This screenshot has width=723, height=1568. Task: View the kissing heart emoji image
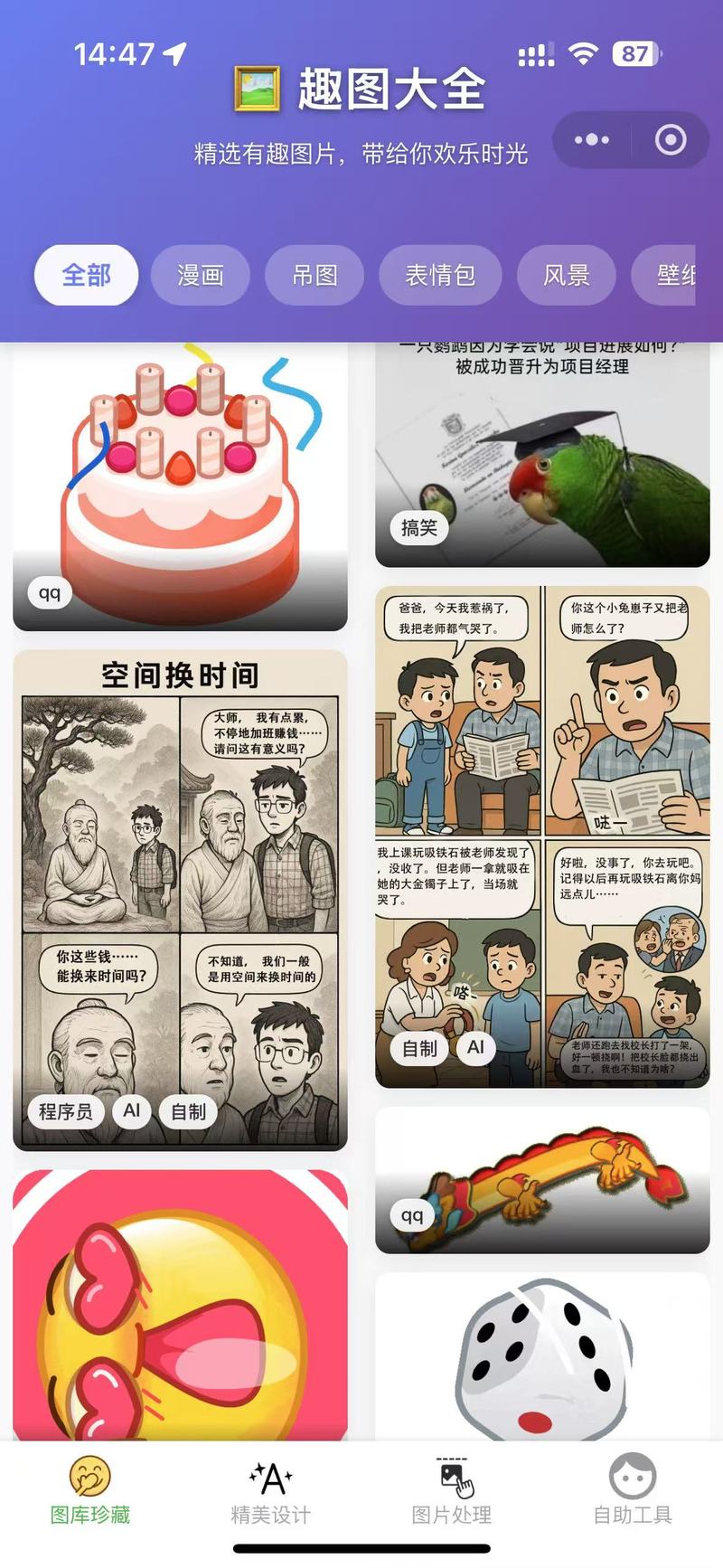coord(180,1305)
